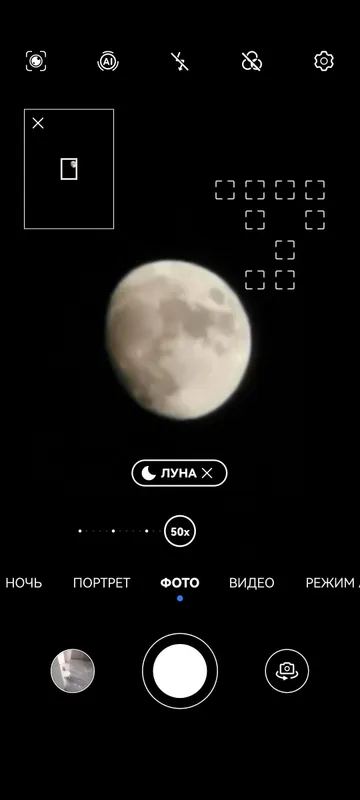Switch to ВИДЕО mode
Image resolution: width=360 pixels, height=800 pixels.
coord(252,583)
